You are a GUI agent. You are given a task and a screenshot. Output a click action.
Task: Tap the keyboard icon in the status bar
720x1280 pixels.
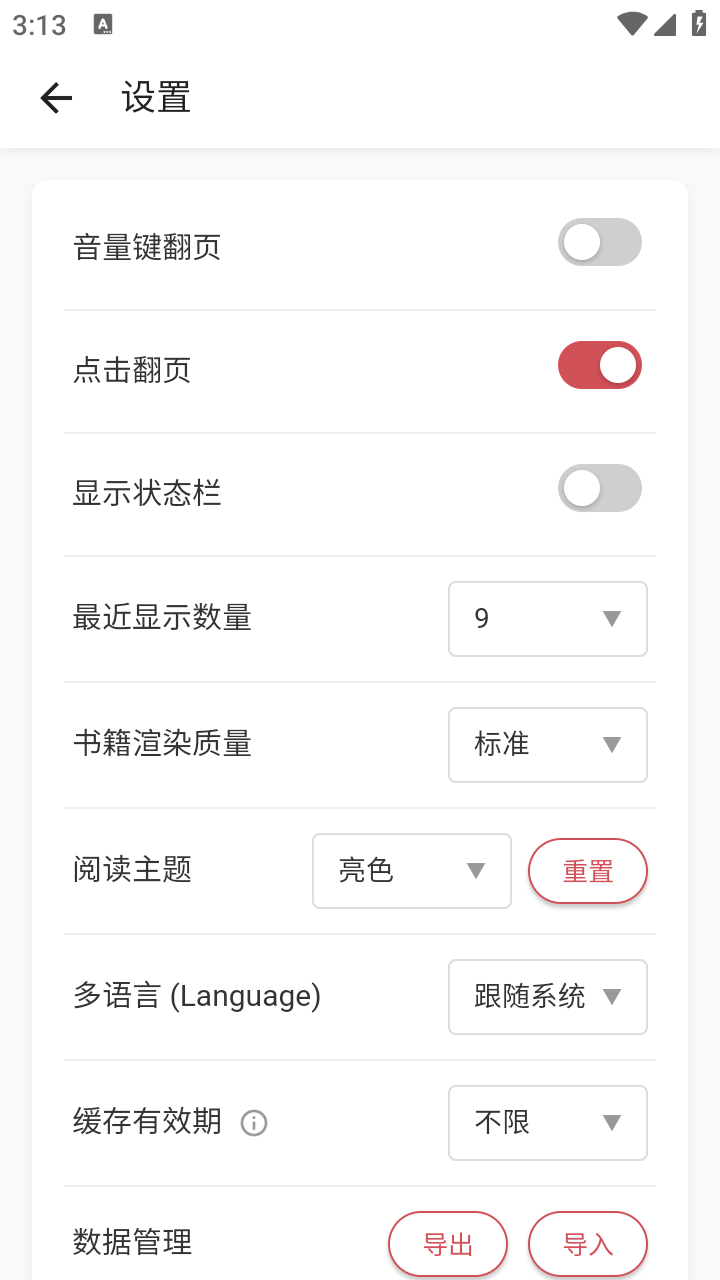click(x=104, y=23)
